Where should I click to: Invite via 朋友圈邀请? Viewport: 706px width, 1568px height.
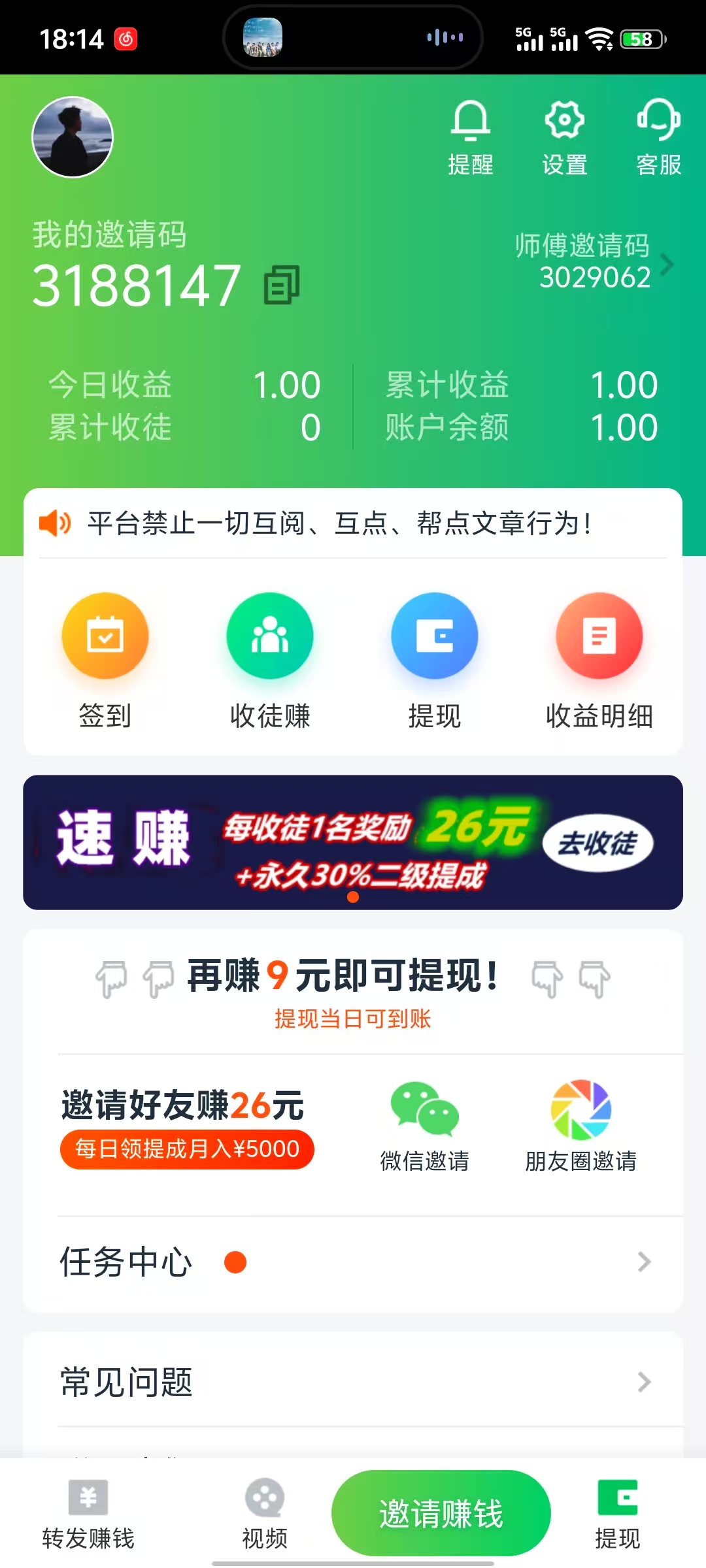pyautogui.click(x=580, y=1125)
